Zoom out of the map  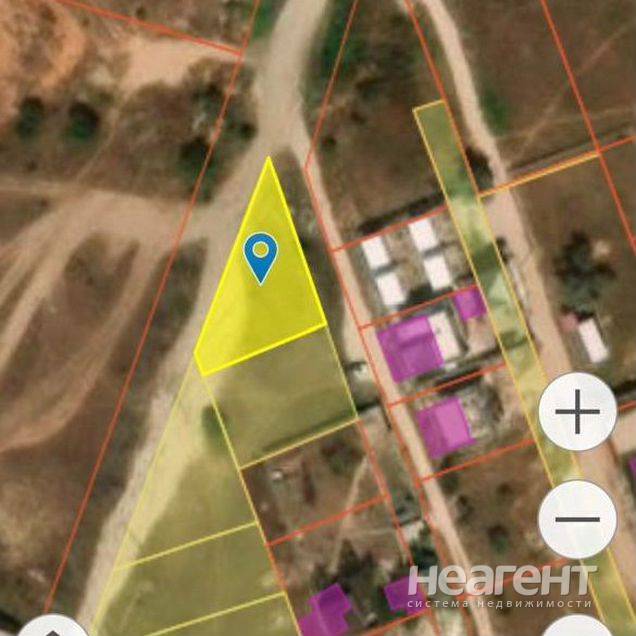click(x=577, y=519)
